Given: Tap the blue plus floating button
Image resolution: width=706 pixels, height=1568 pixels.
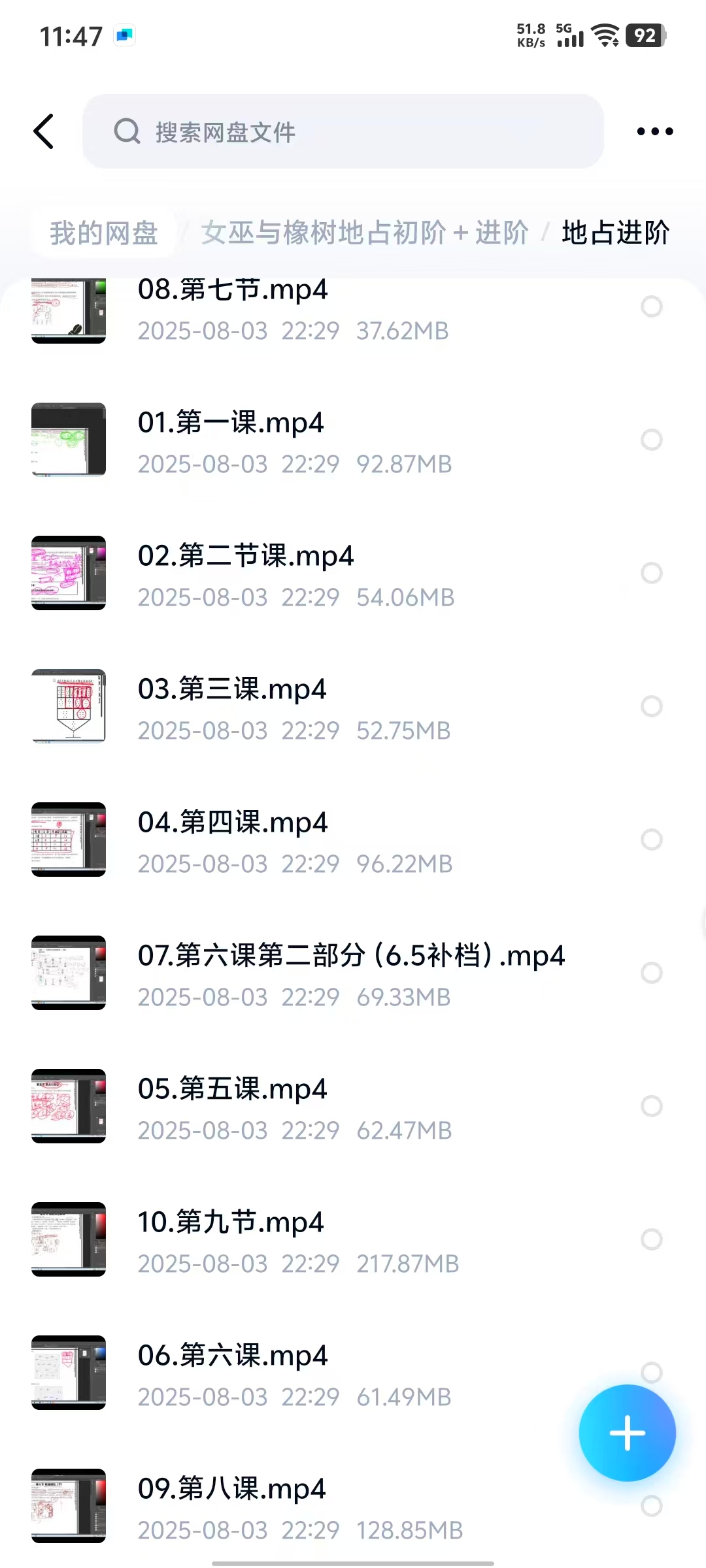Looking at the screenshot, I should [627, 1433].
